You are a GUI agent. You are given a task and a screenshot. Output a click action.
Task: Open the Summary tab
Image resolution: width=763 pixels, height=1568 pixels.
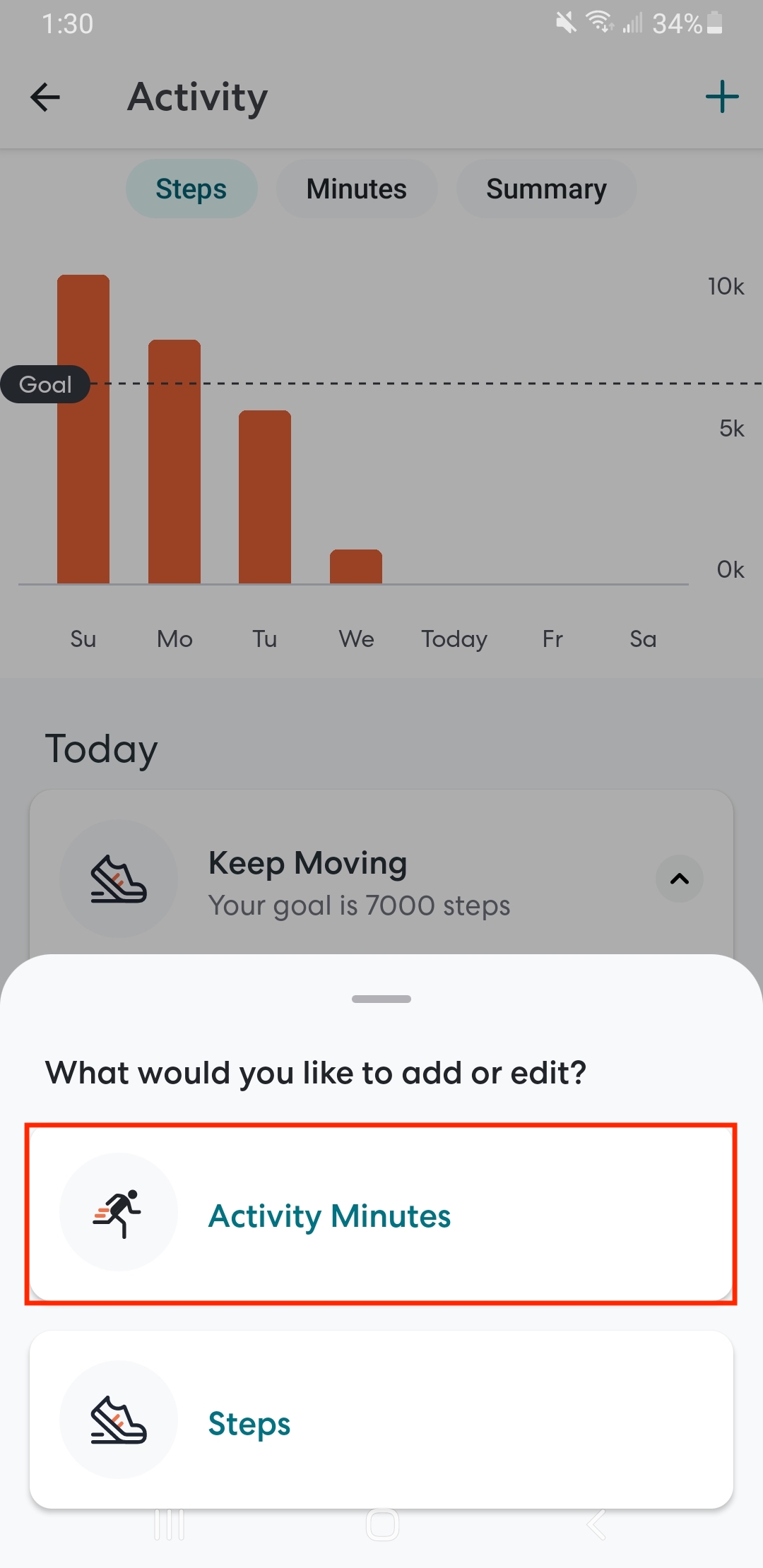(545, 189)
